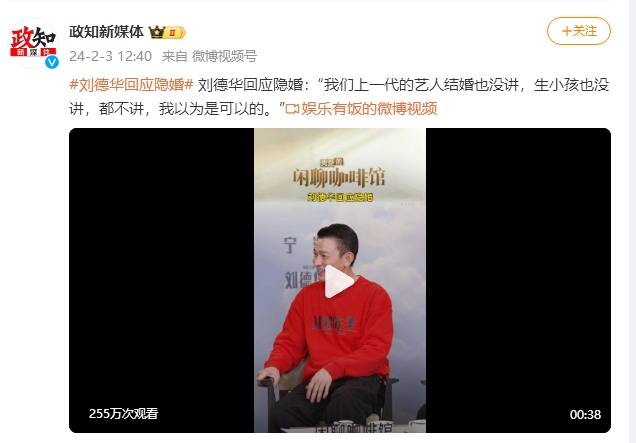This screenshot has width=636, height=443.
Task: Open the #刘德华回应隐婚# hashtag topic
Action: [x=131, y=84]
